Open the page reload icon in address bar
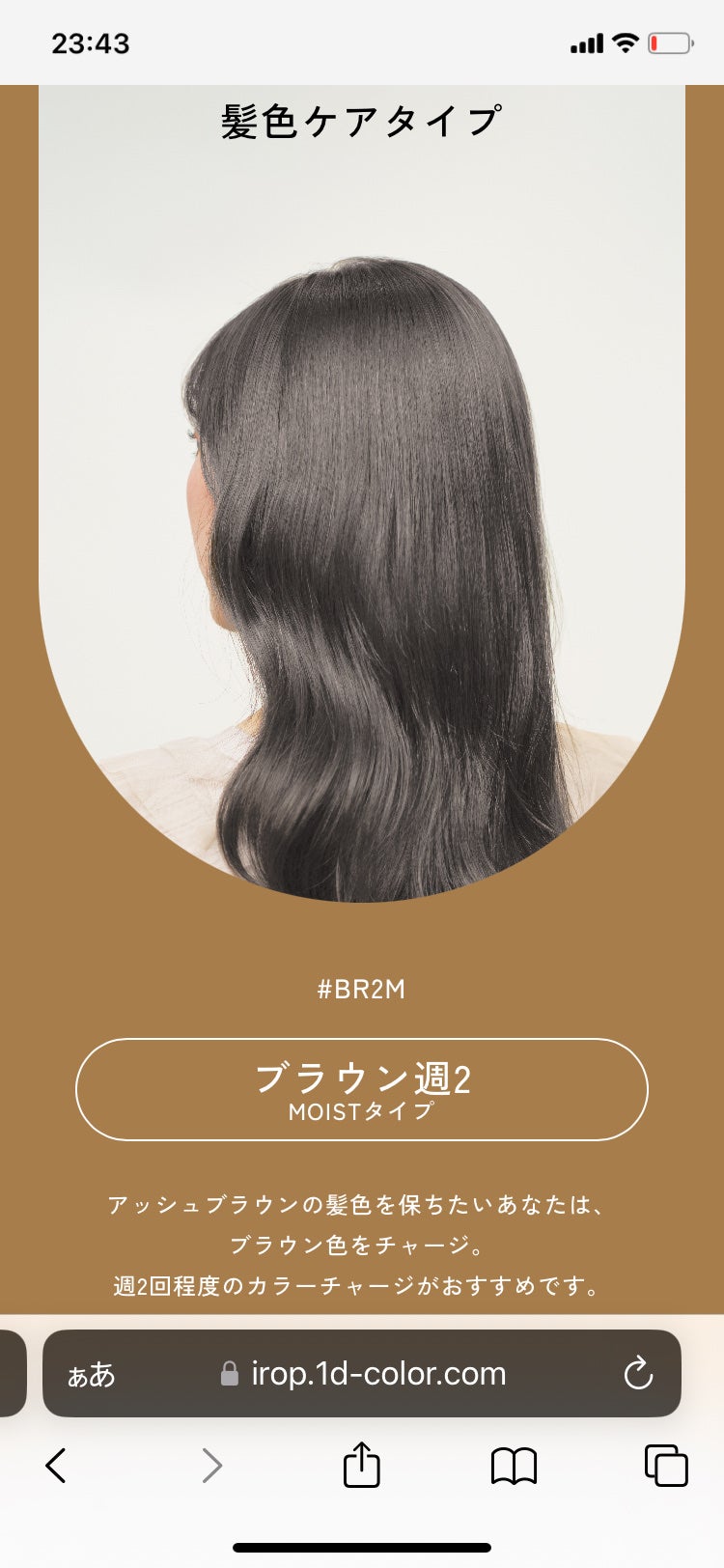Viewport: 724px width, 1568px height. point(637,1374)
